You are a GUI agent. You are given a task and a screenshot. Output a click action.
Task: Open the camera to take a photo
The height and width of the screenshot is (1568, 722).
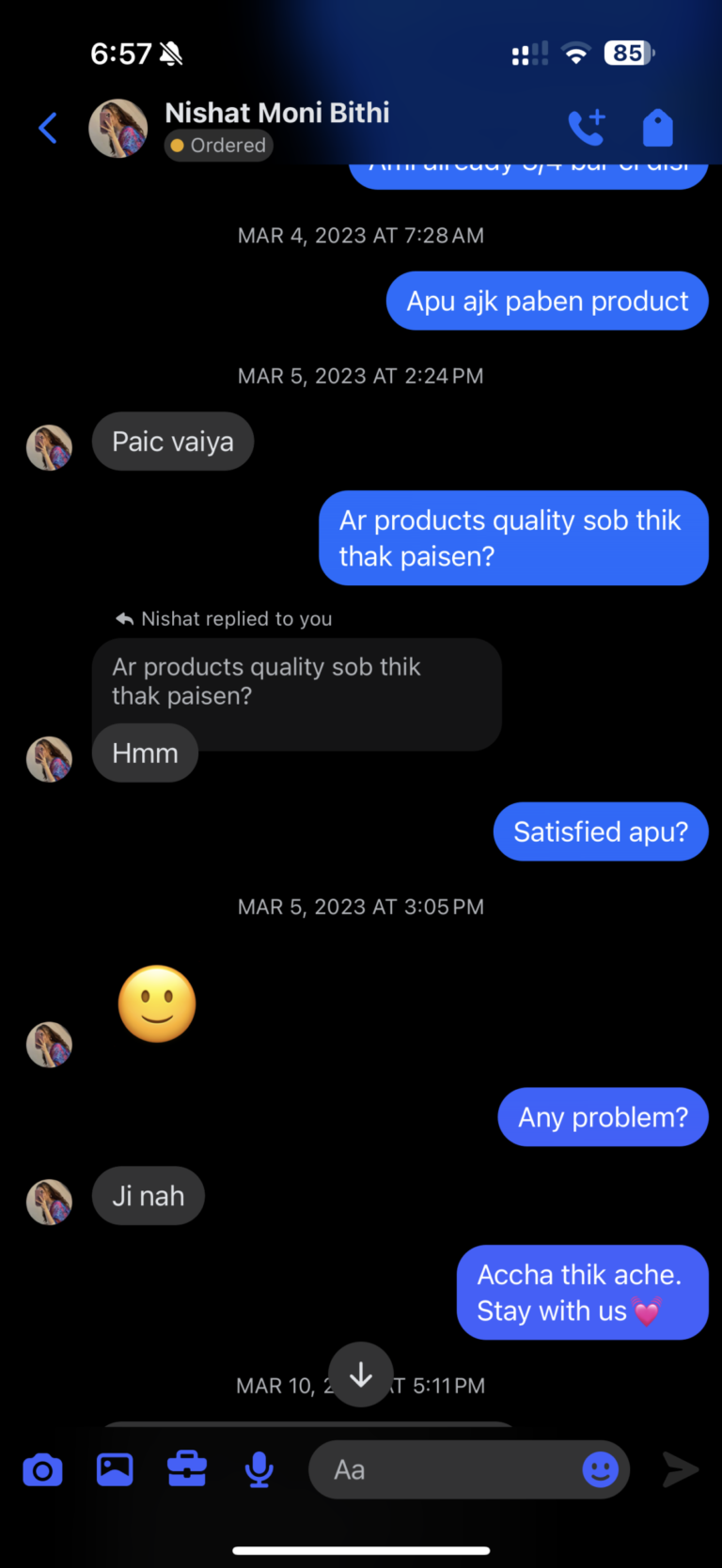(x=42, y=1469)
